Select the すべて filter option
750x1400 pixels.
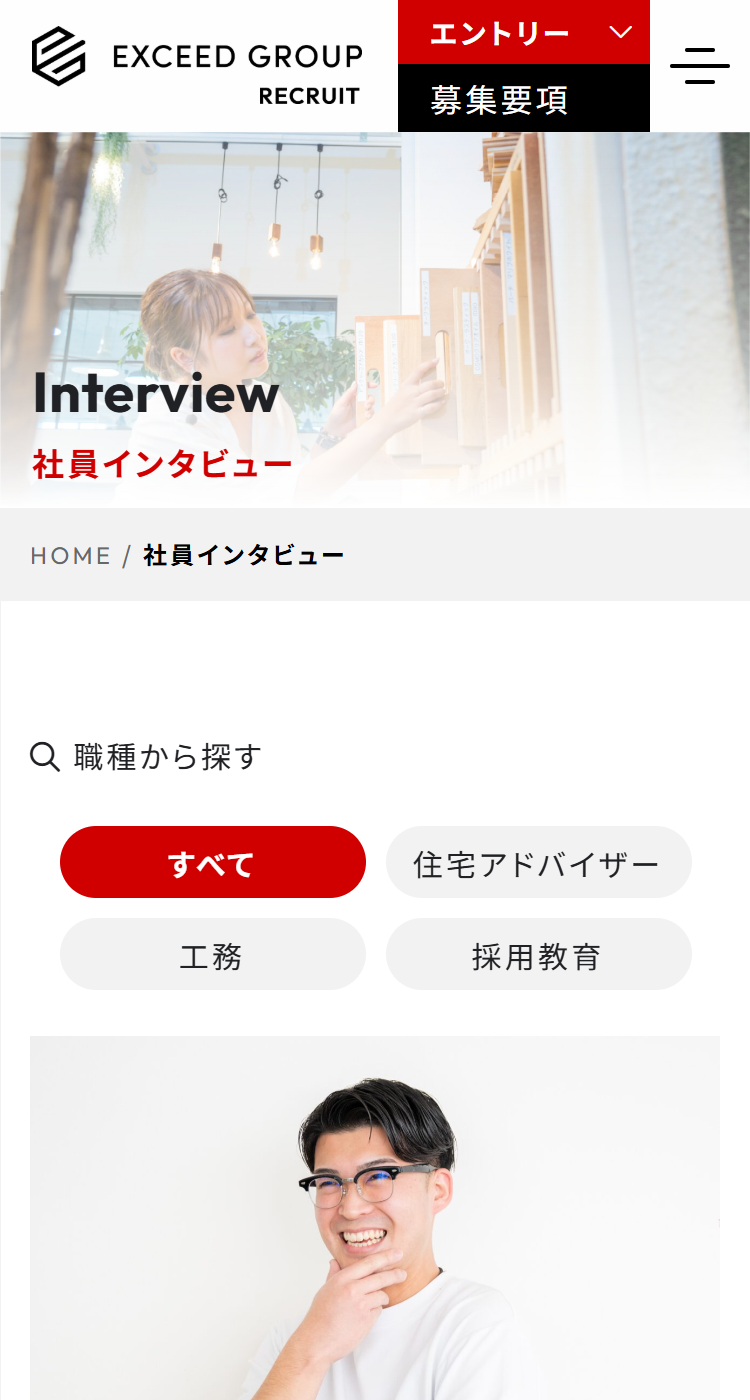click(212, 862)
